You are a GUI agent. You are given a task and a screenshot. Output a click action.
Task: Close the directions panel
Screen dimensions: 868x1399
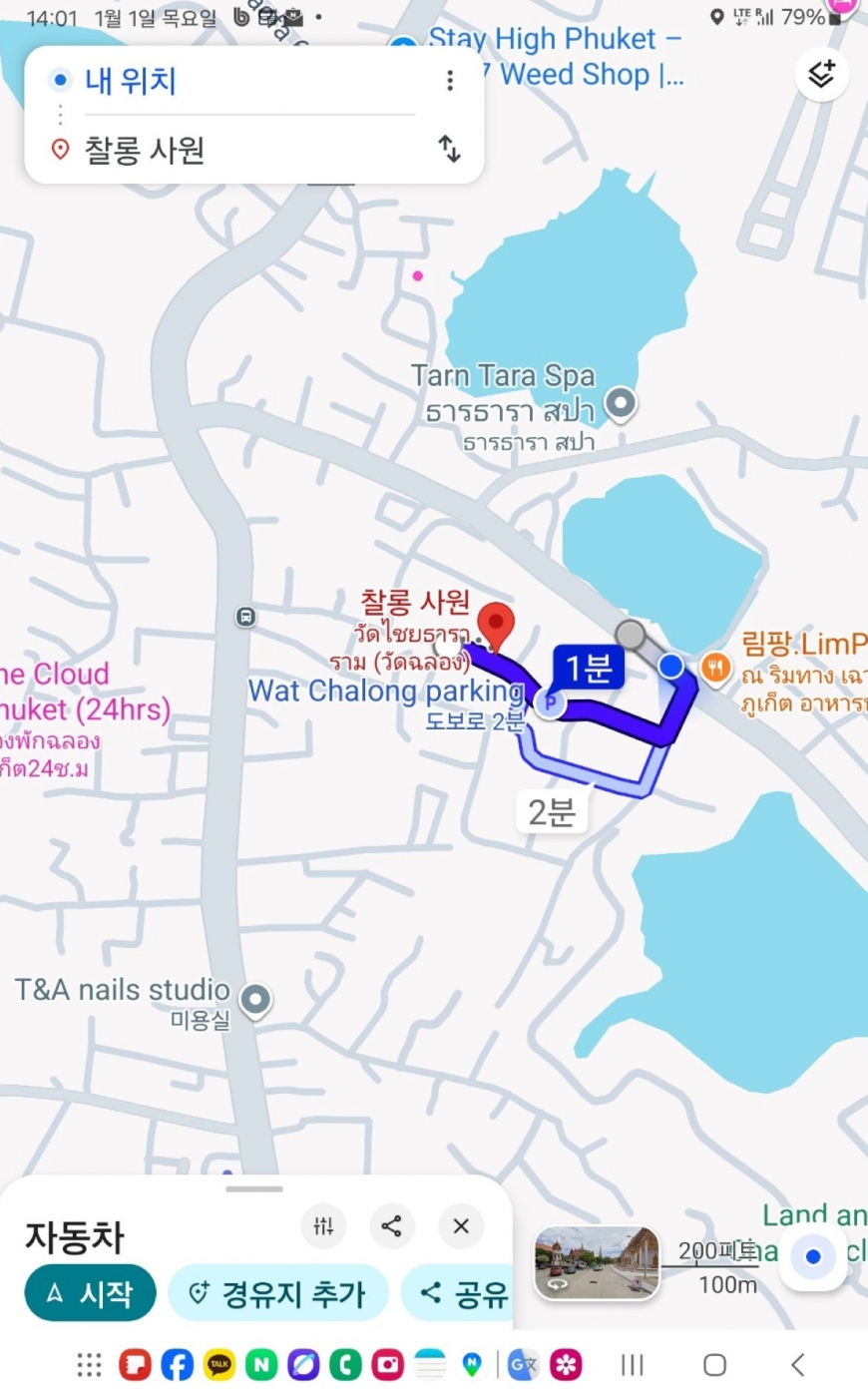(x=461, y=1226)
